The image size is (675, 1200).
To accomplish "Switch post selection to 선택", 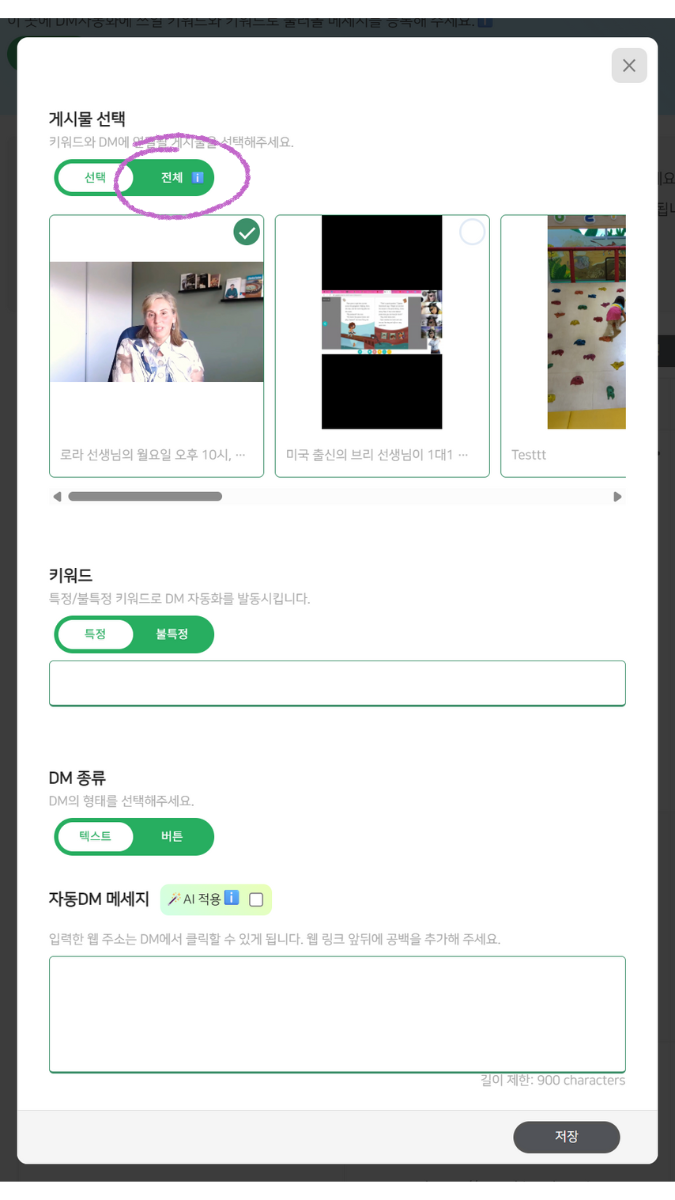I will pos(95,178).
